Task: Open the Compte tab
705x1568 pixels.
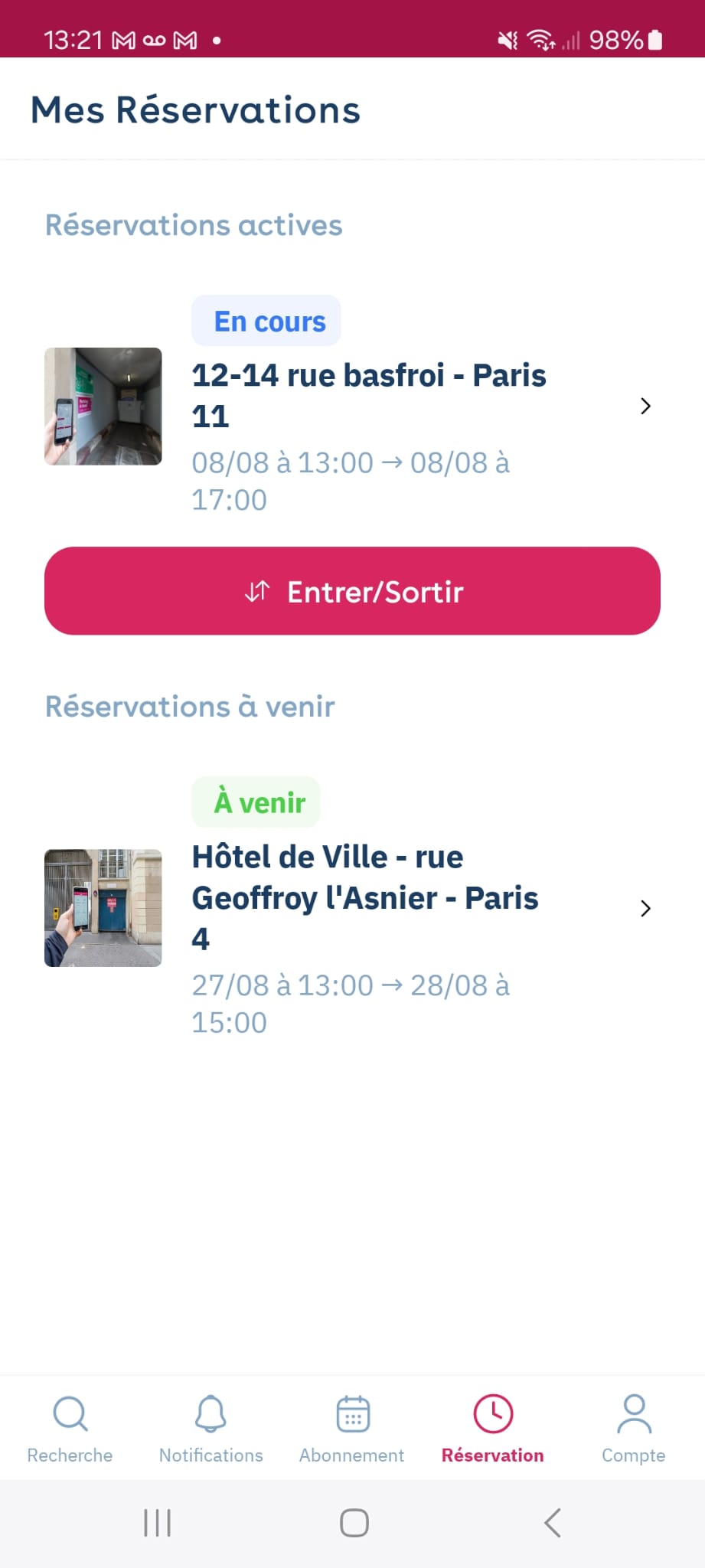Action: click(x=634, y=1429)
